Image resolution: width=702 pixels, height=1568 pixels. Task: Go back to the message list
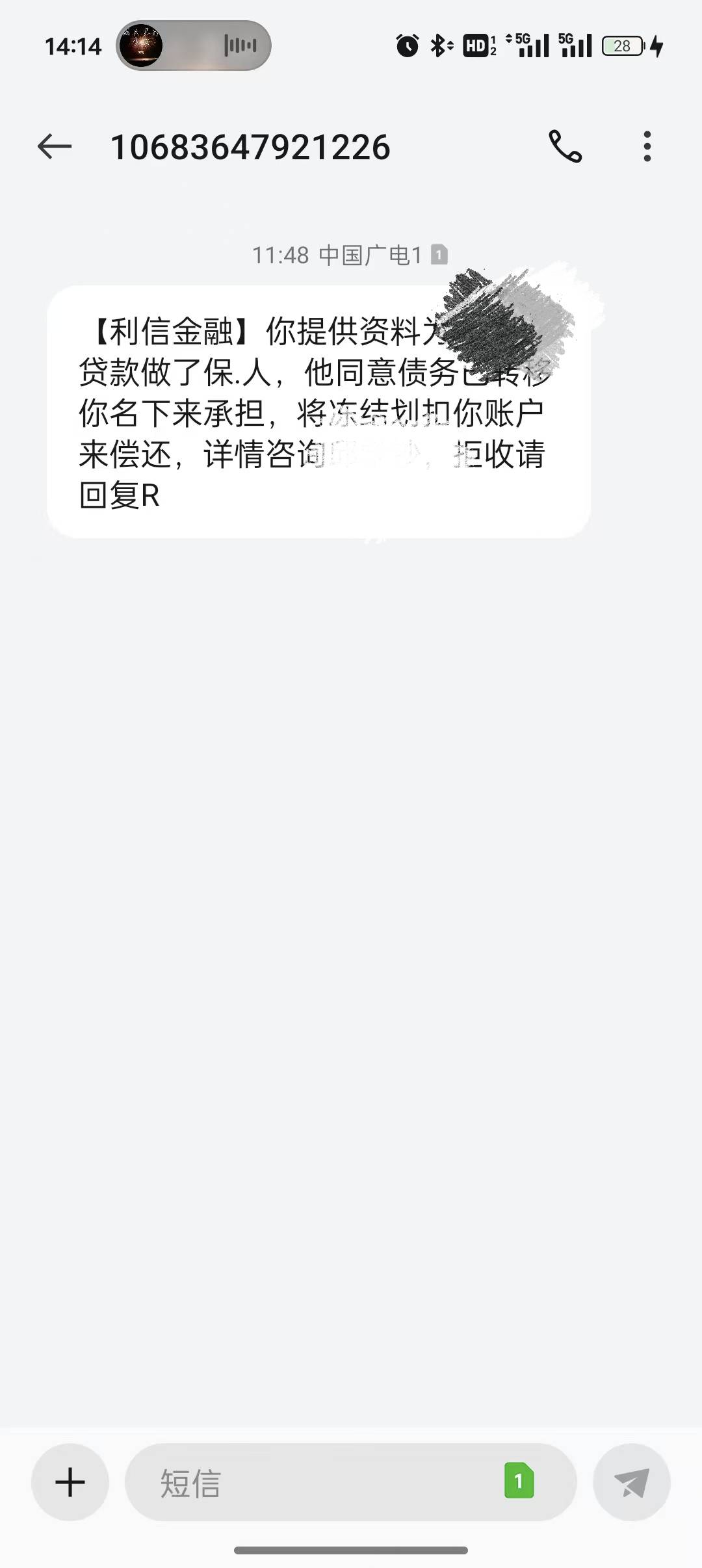coord(55,146)
